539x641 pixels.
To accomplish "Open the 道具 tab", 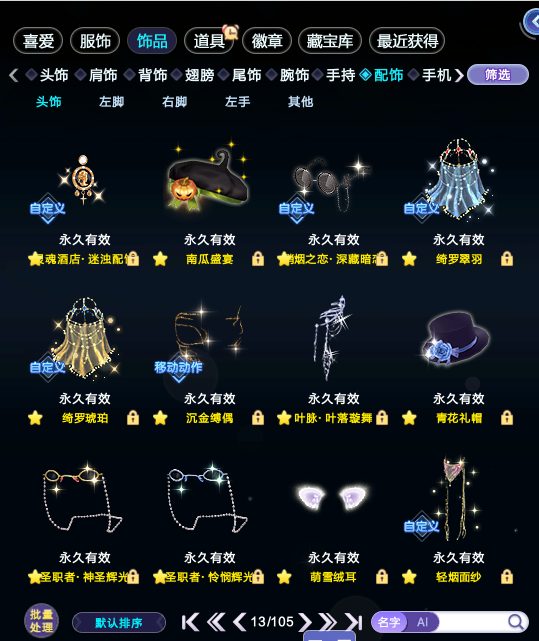I will (x=209, y=41).
